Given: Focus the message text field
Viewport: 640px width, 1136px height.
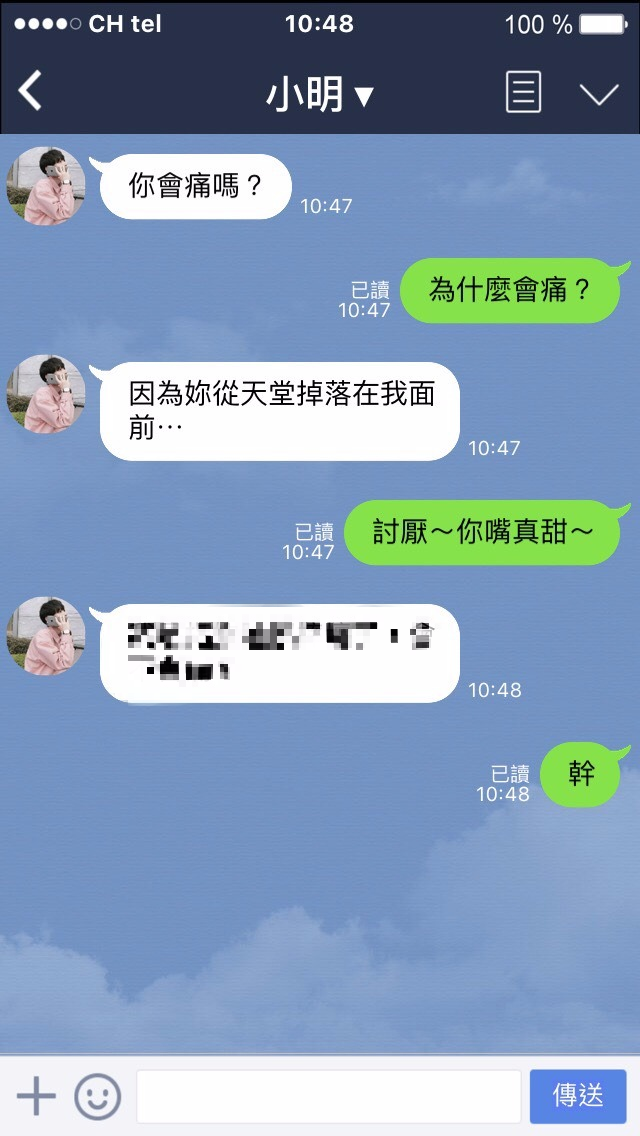Looking at the screenshot, I should pyautogui.click(x=328, y=1096).
